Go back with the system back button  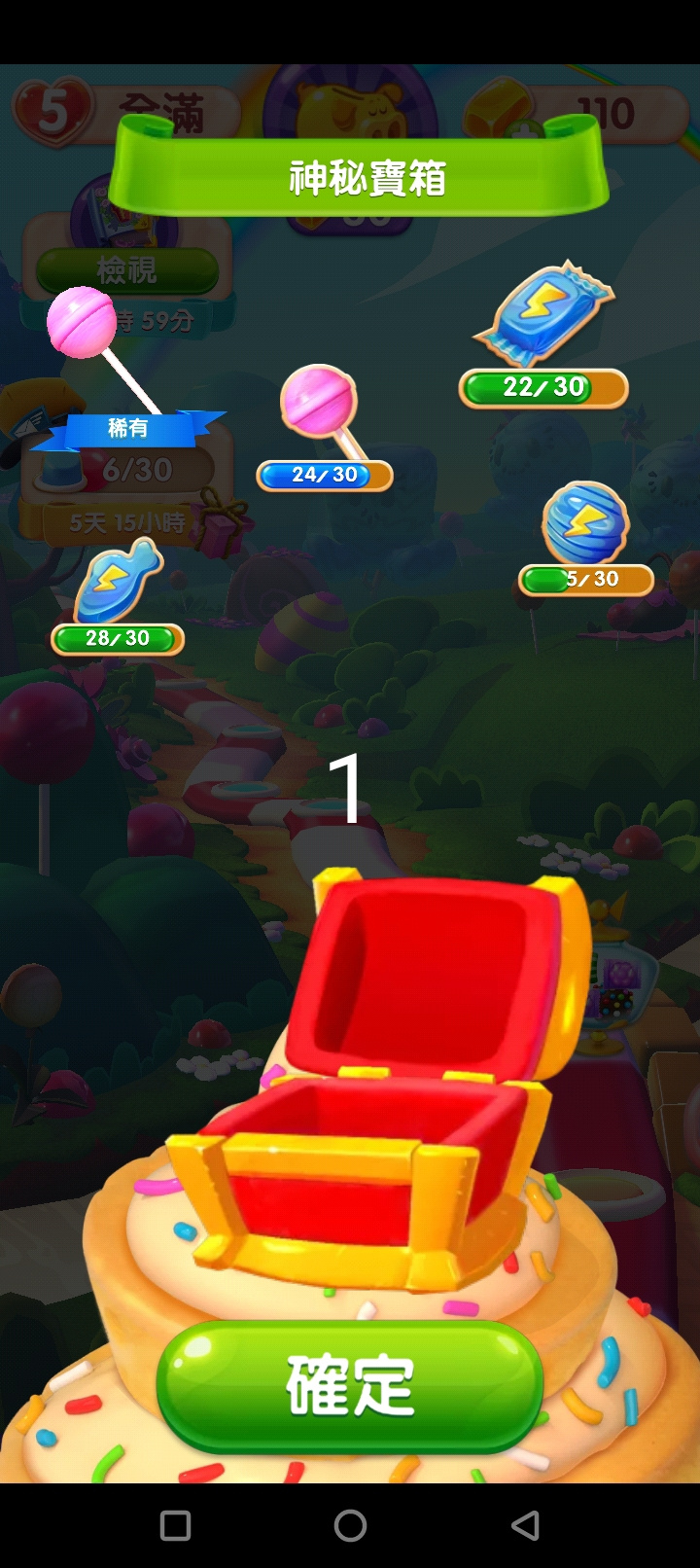(525, 1525)
